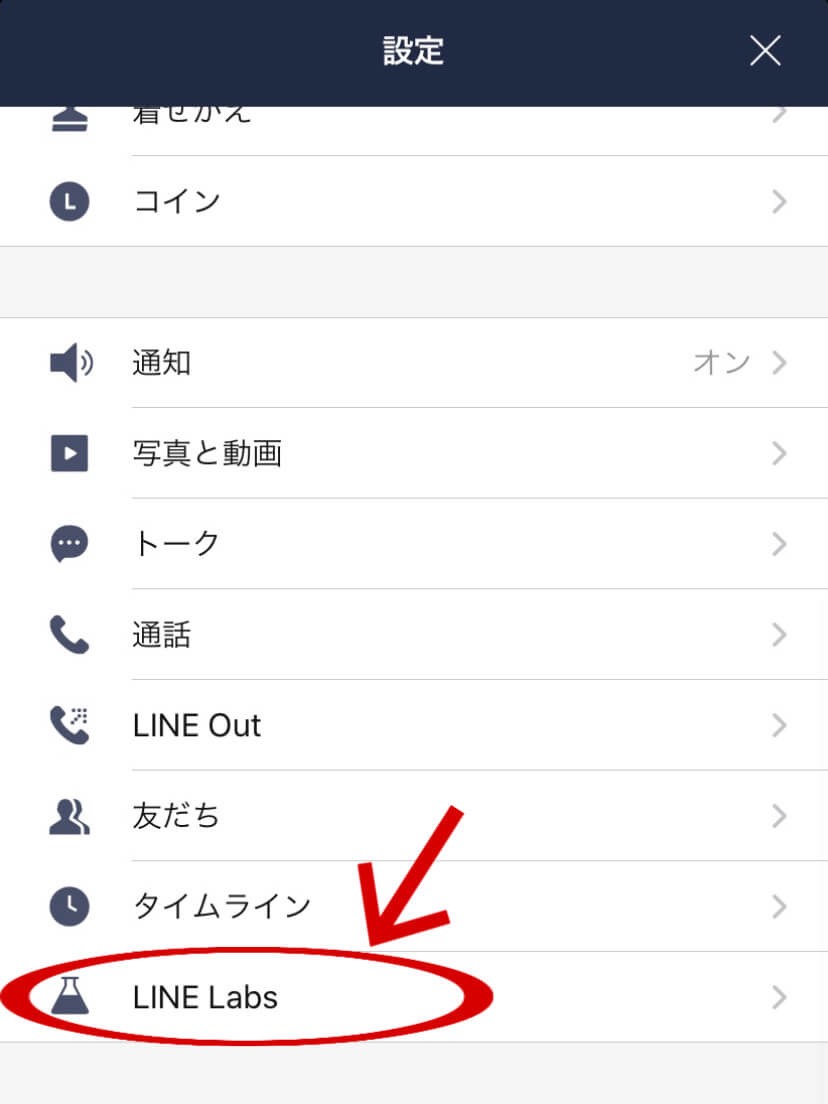Open 通知 notification settings
The width and height of the screenshot is (828, 1104).
point(414,363)
